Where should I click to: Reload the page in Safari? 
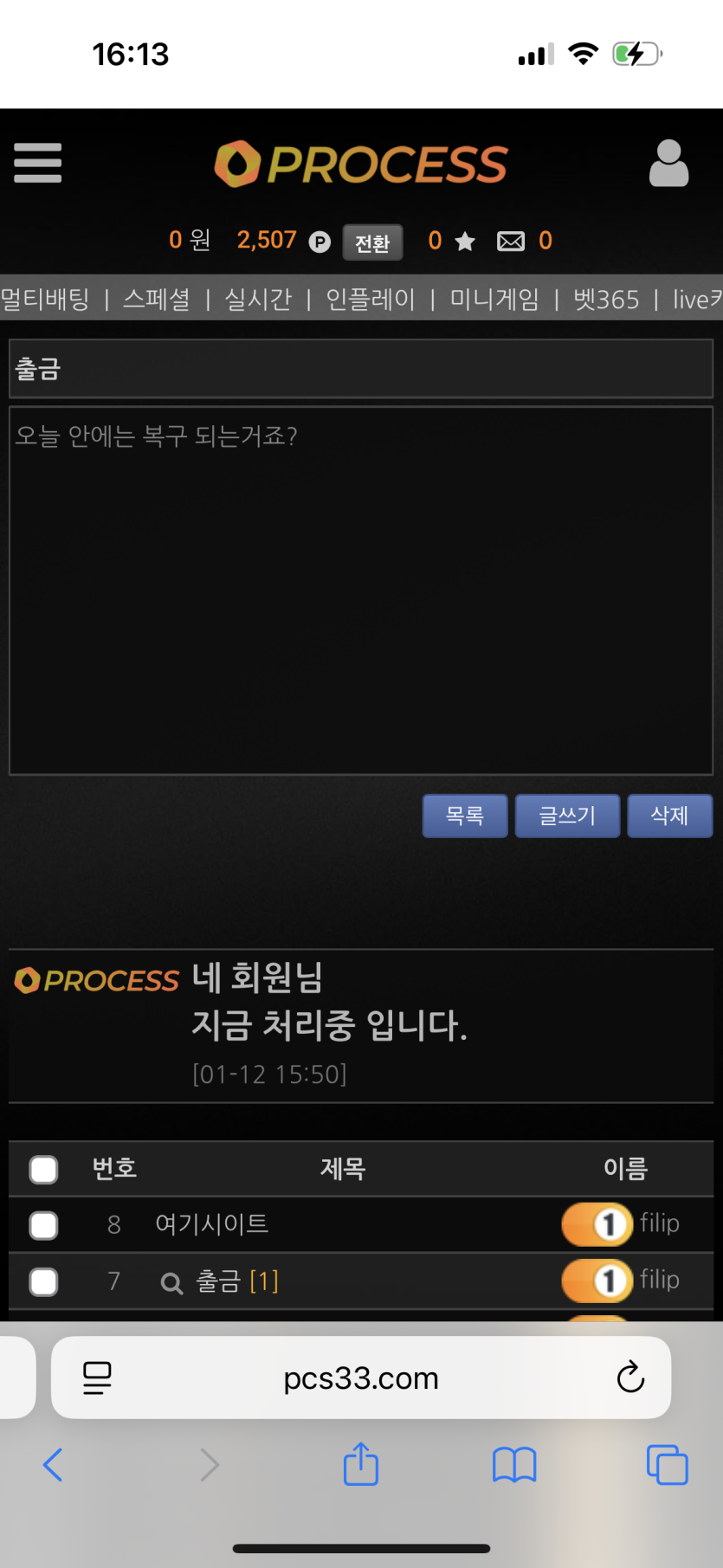click(x=630, y=1377)
